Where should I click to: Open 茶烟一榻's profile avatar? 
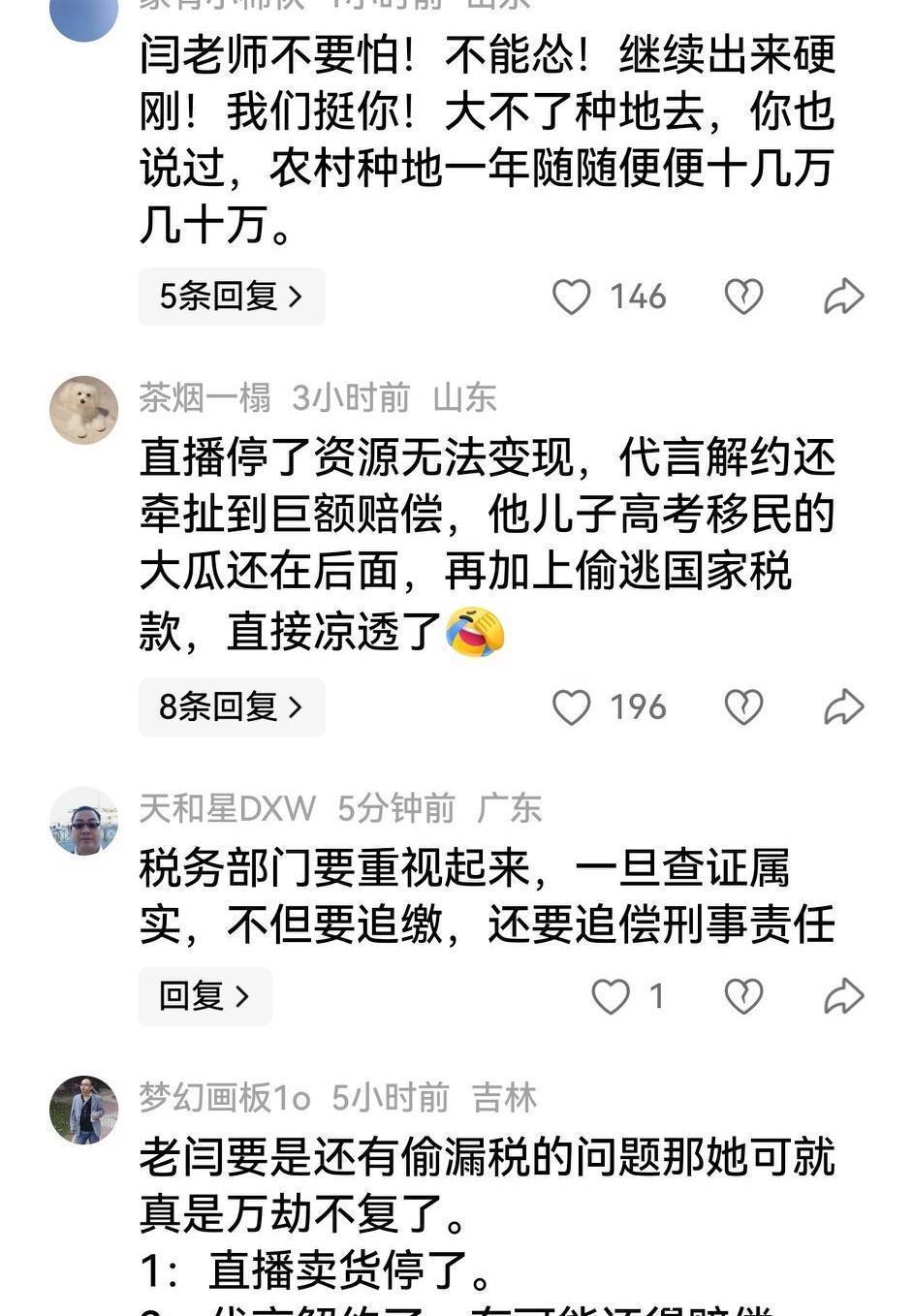[x=83, y=410]
